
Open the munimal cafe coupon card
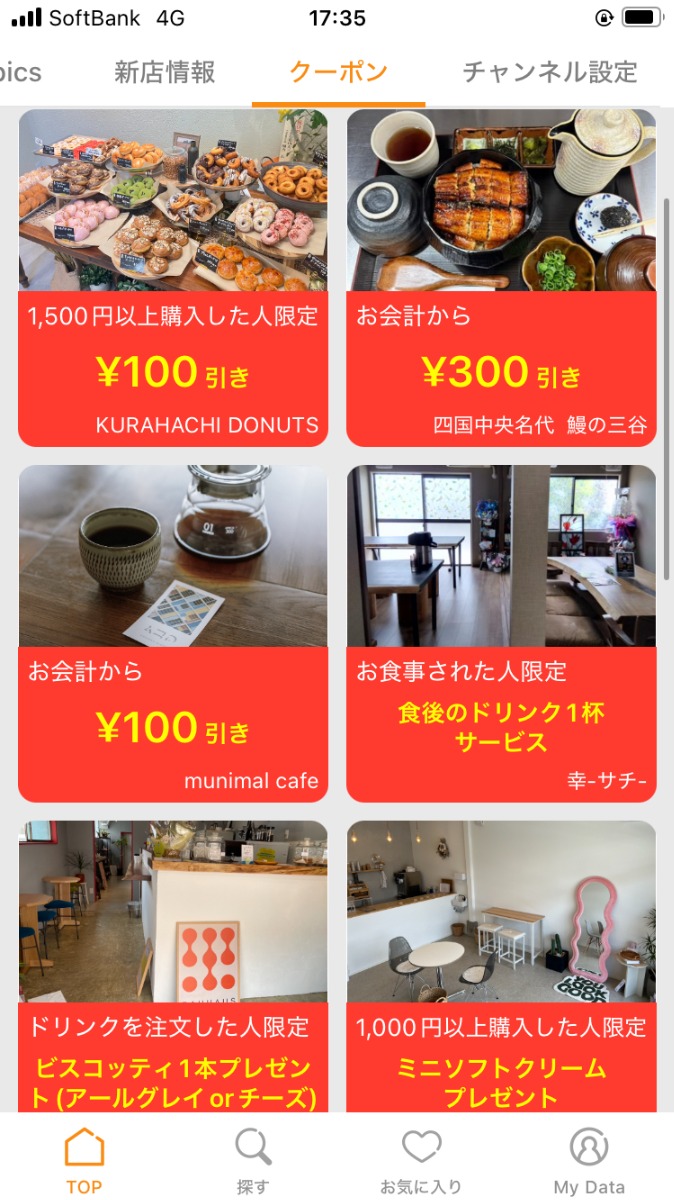[x=173, y=633]
